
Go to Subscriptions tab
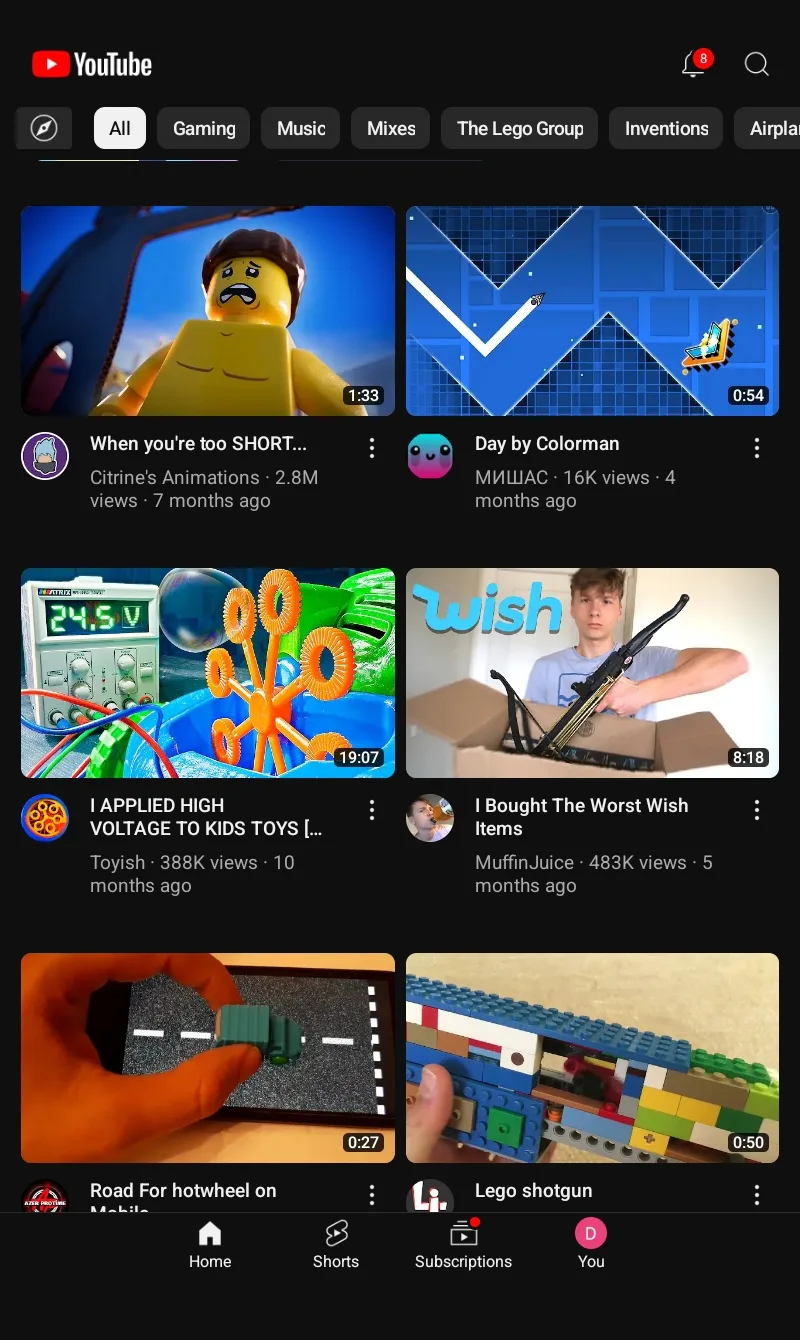coord(463,1245)
